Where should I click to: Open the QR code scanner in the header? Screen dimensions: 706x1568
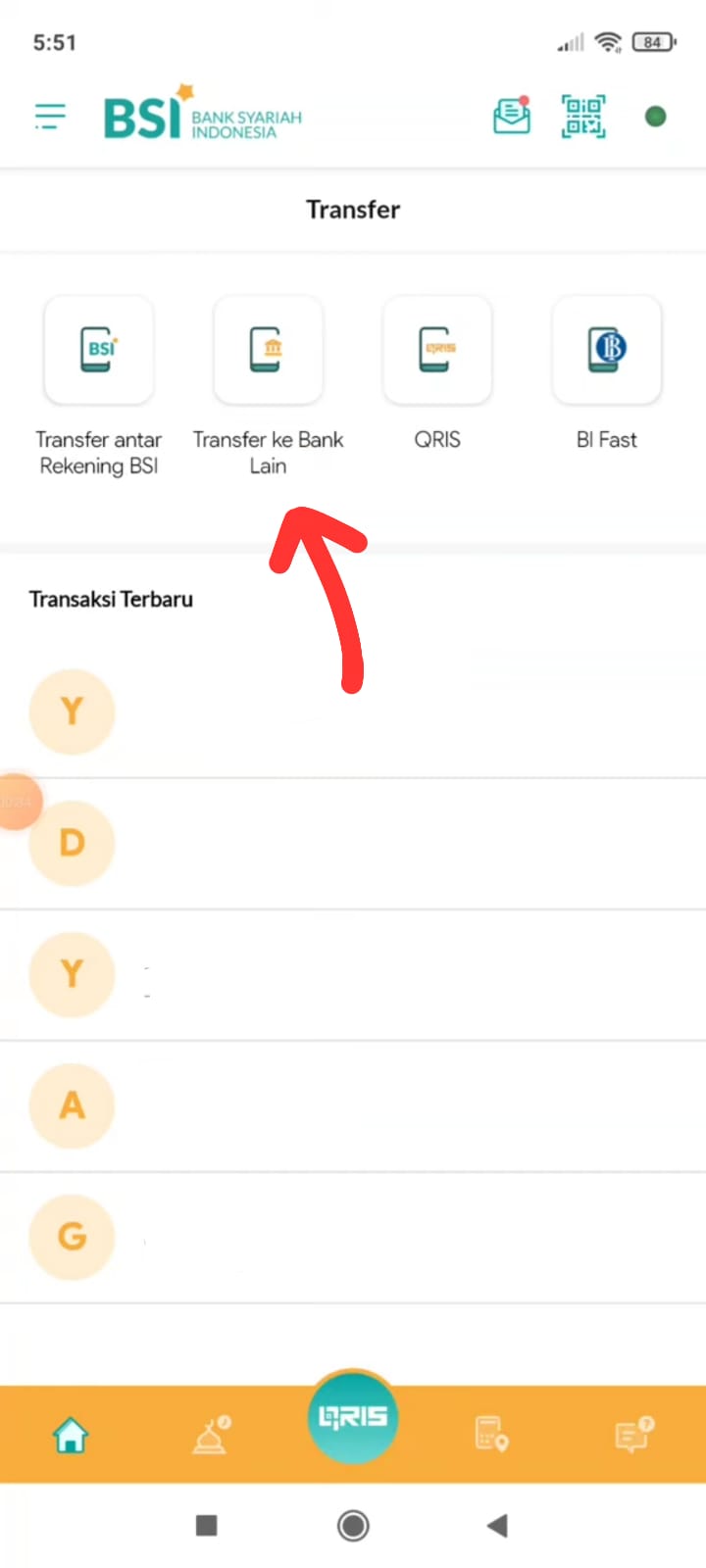[583, 116]
